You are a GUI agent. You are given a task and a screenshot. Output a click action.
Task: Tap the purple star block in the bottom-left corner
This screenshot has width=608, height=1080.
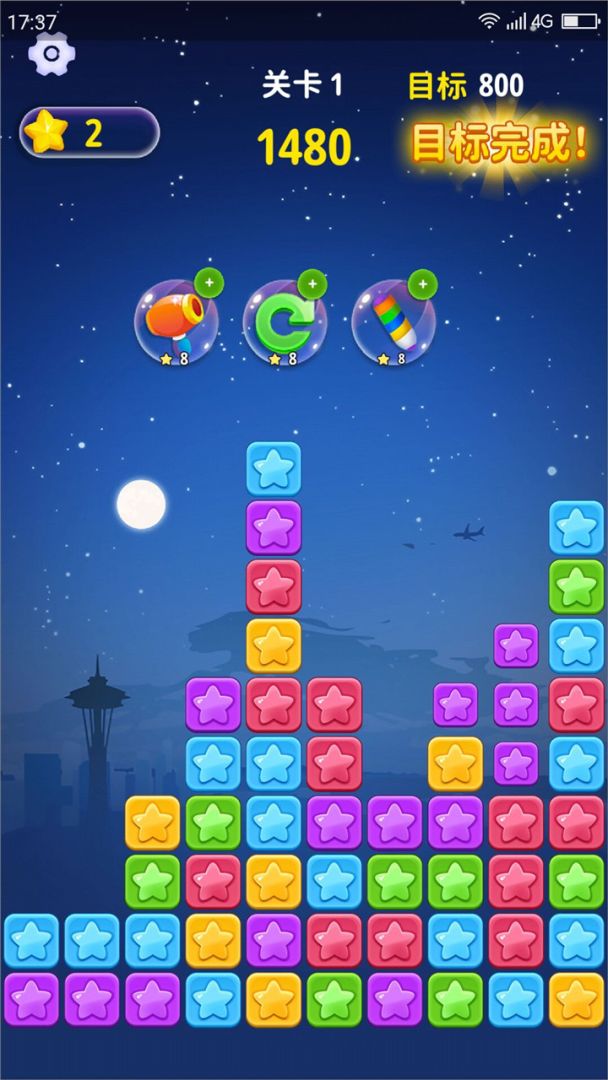[x=32, y=998]
